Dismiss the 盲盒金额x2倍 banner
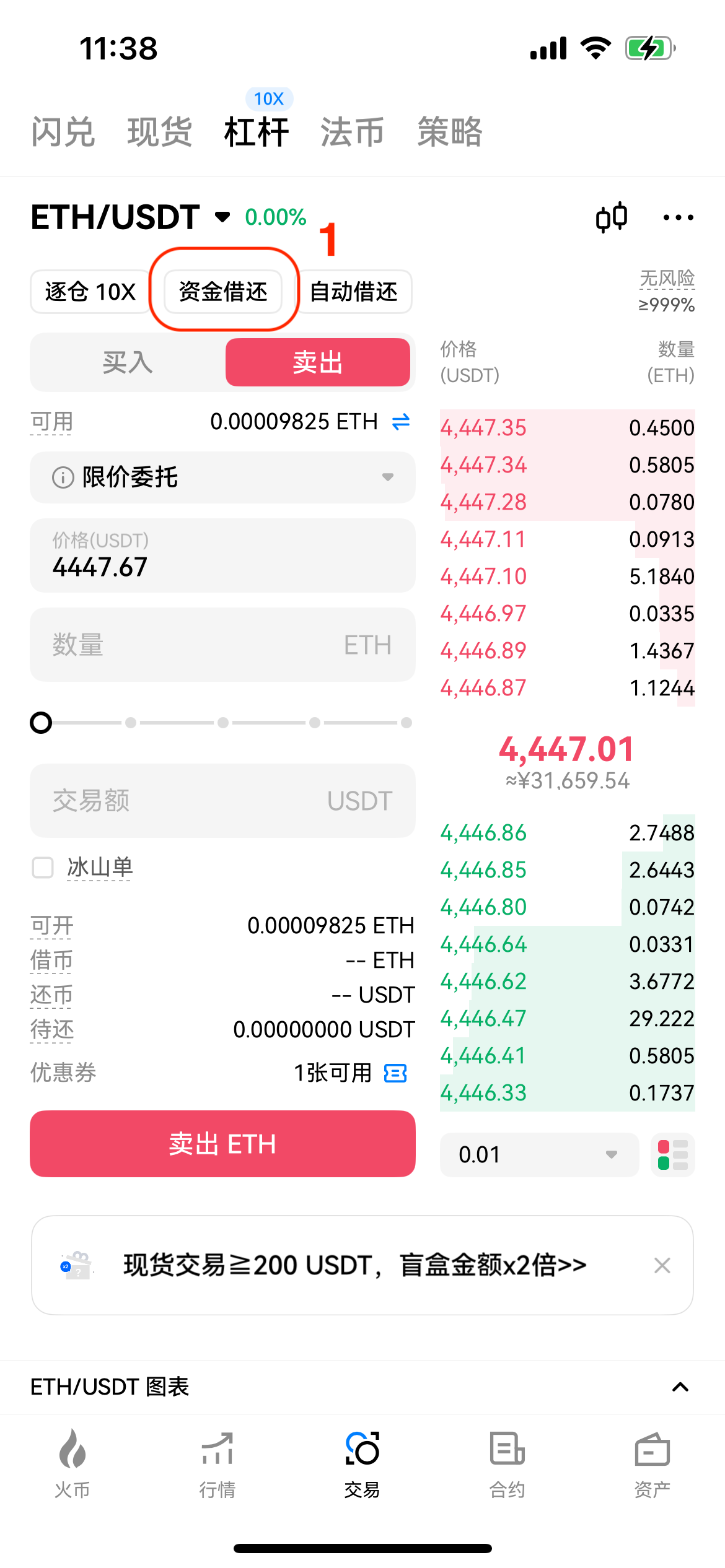The width and height of the screenshot is (725, 1568). coord(662,1266)
